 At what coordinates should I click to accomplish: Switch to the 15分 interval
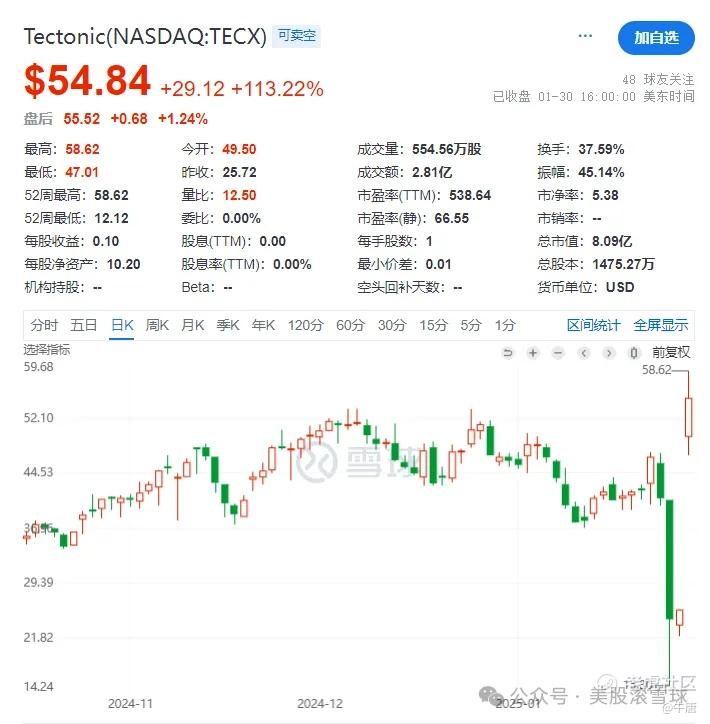(433, 325)
